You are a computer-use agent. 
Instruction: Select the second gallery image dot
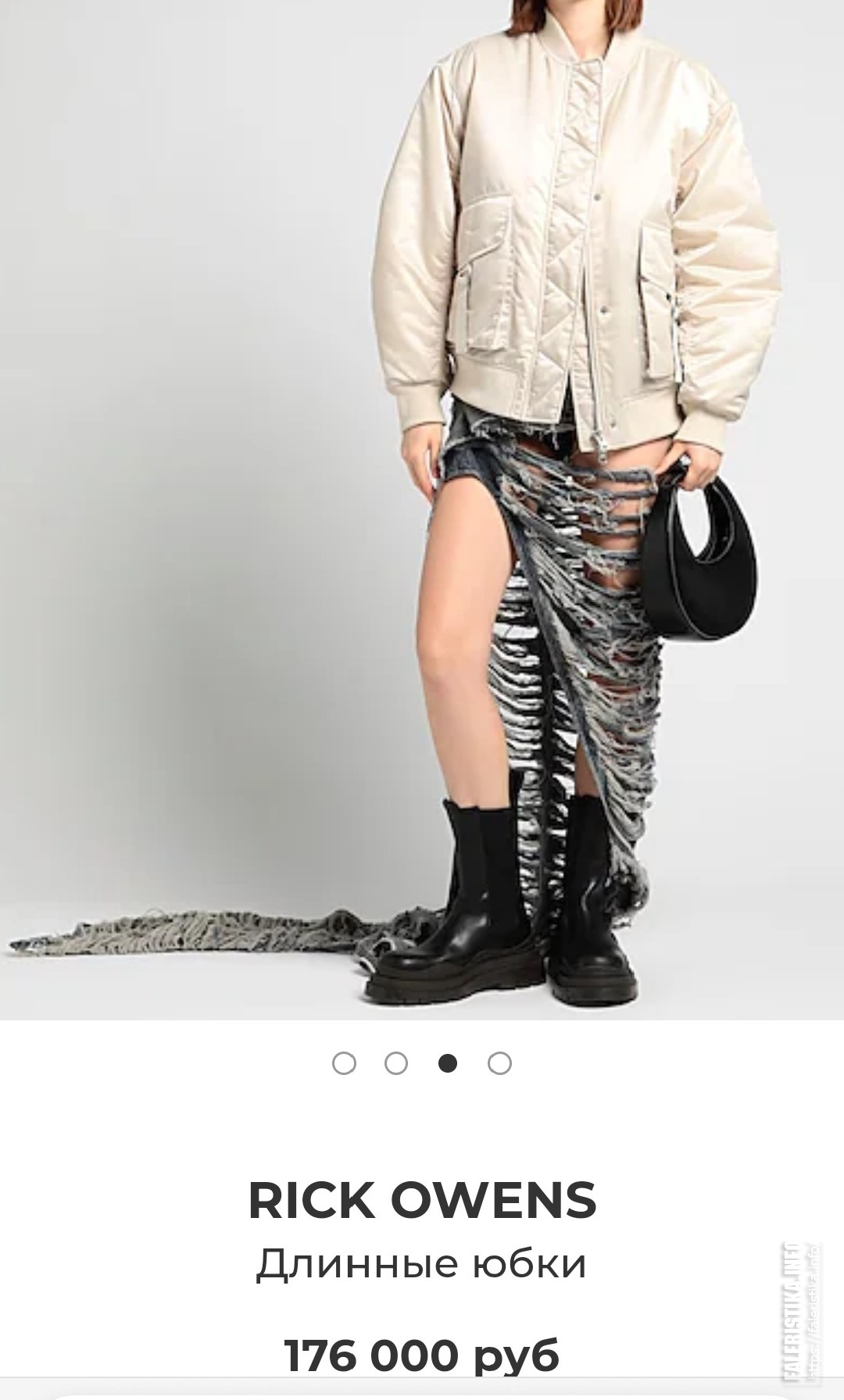click(x=396, y=1063)
